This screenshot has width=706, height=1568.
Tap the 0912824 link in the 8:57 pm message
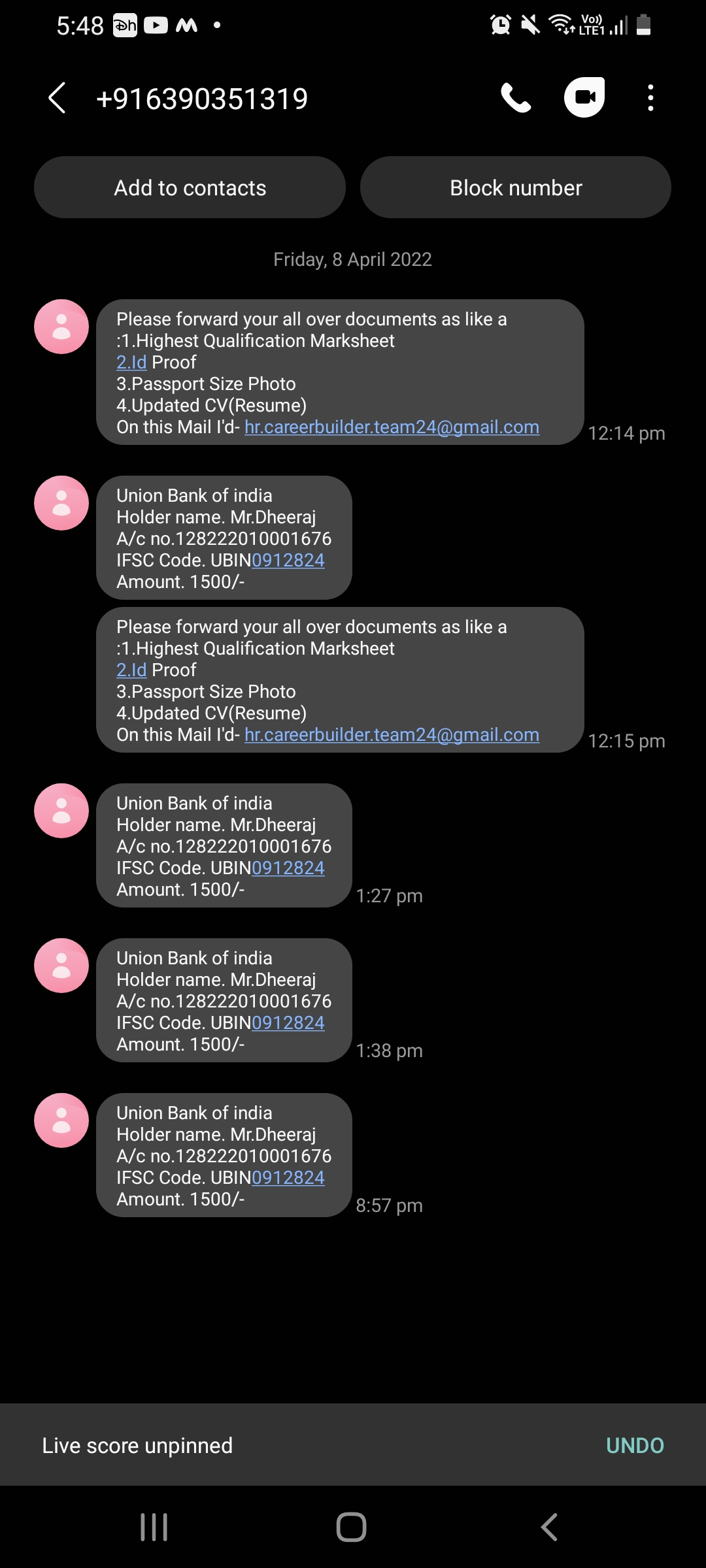(288, 1178)
